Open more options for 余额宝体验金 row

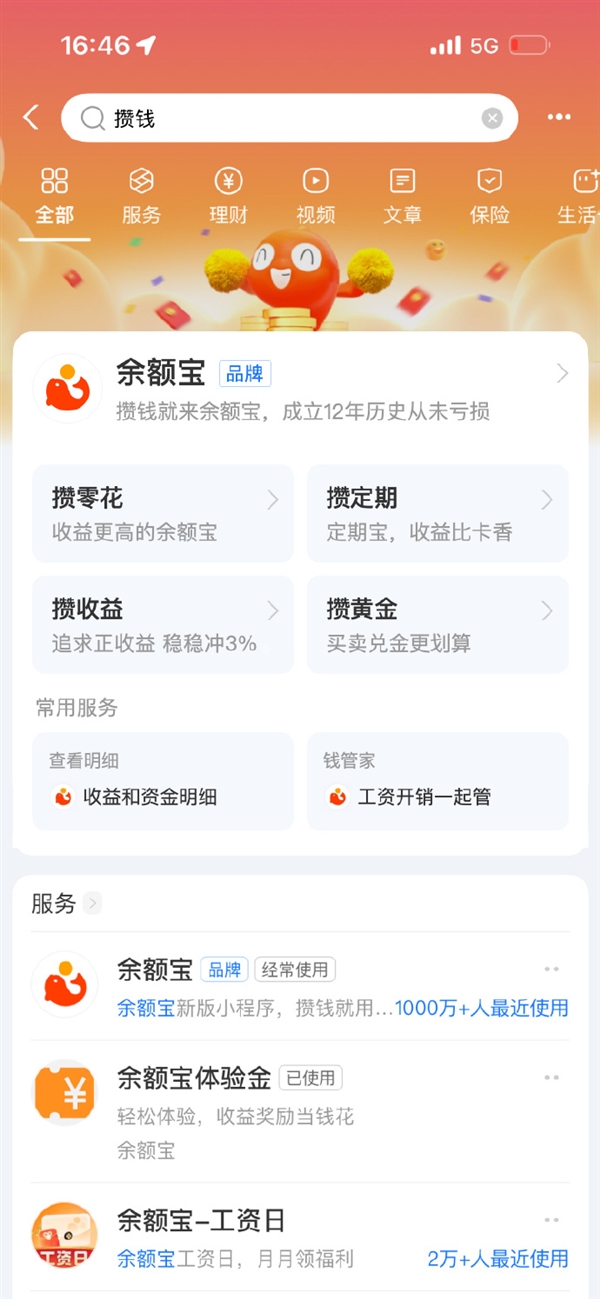click(x=551, y=1078)
